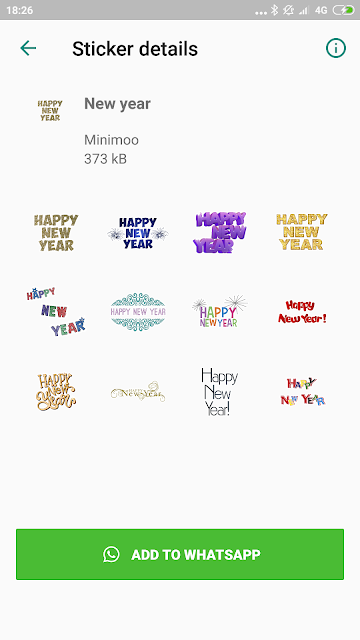
Task: Open the red Happy New Year! sticker
Action: click(x=302, y=312)
